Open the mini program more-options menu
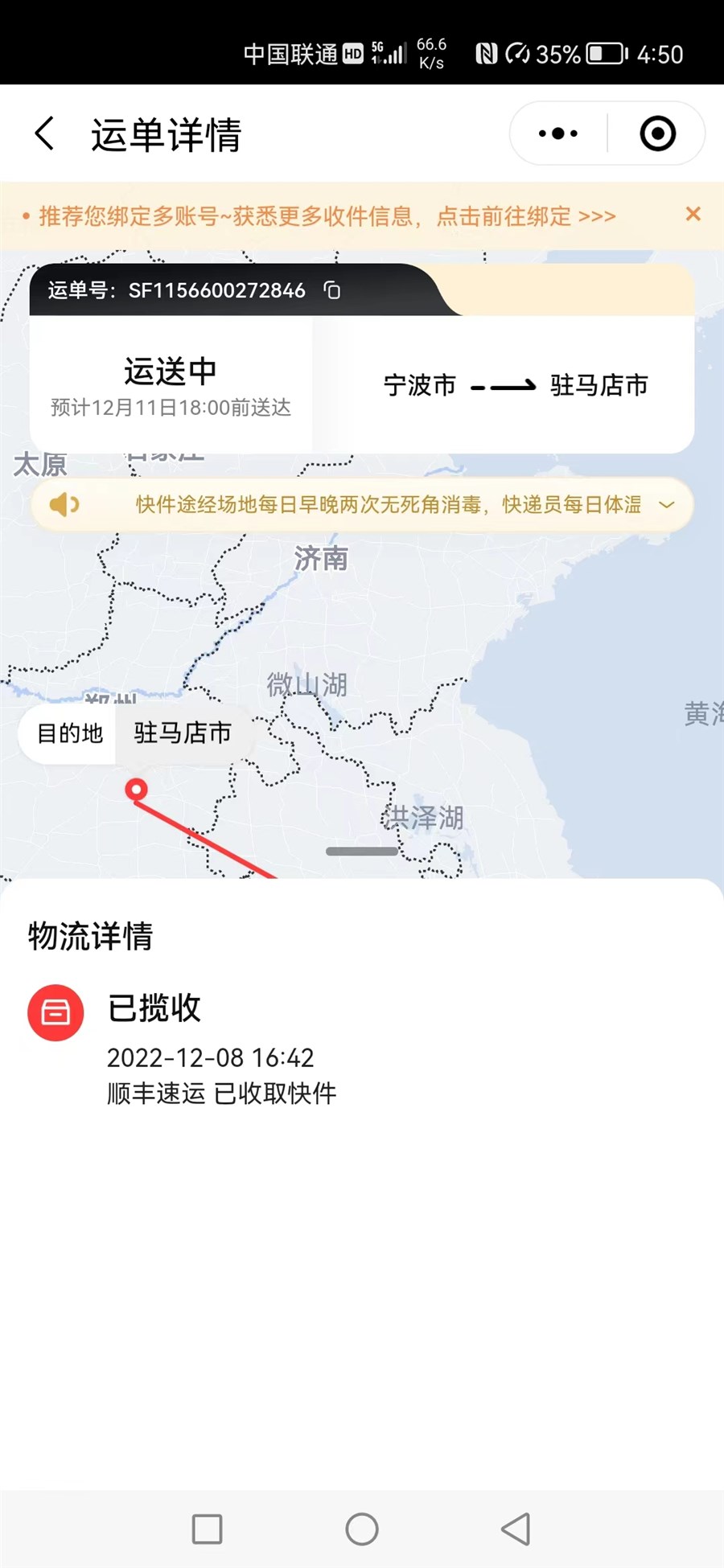The width and height of the screenshot is (724, 1568). click(x=558, y=133)
